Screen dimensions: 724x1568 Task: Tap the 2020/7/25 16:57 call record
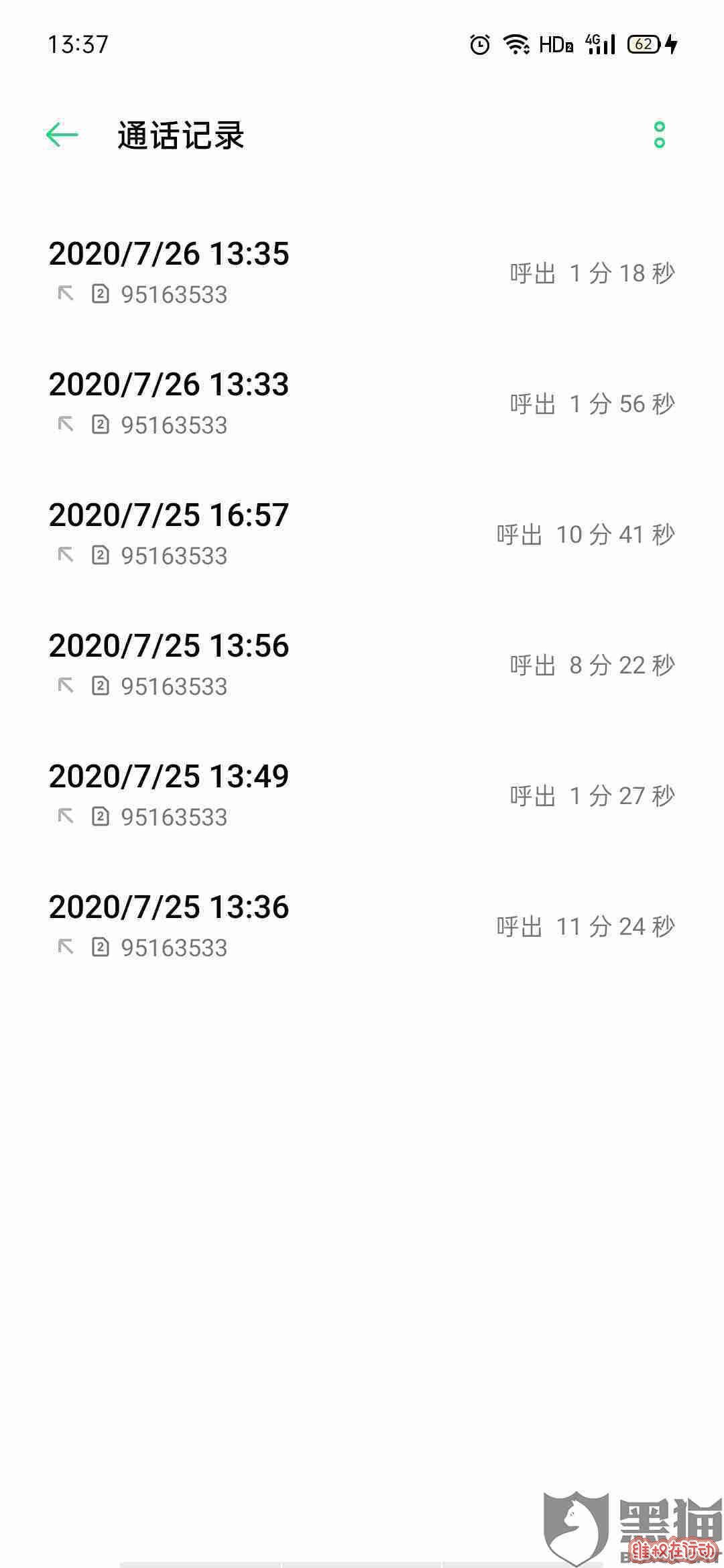(362, 534)
